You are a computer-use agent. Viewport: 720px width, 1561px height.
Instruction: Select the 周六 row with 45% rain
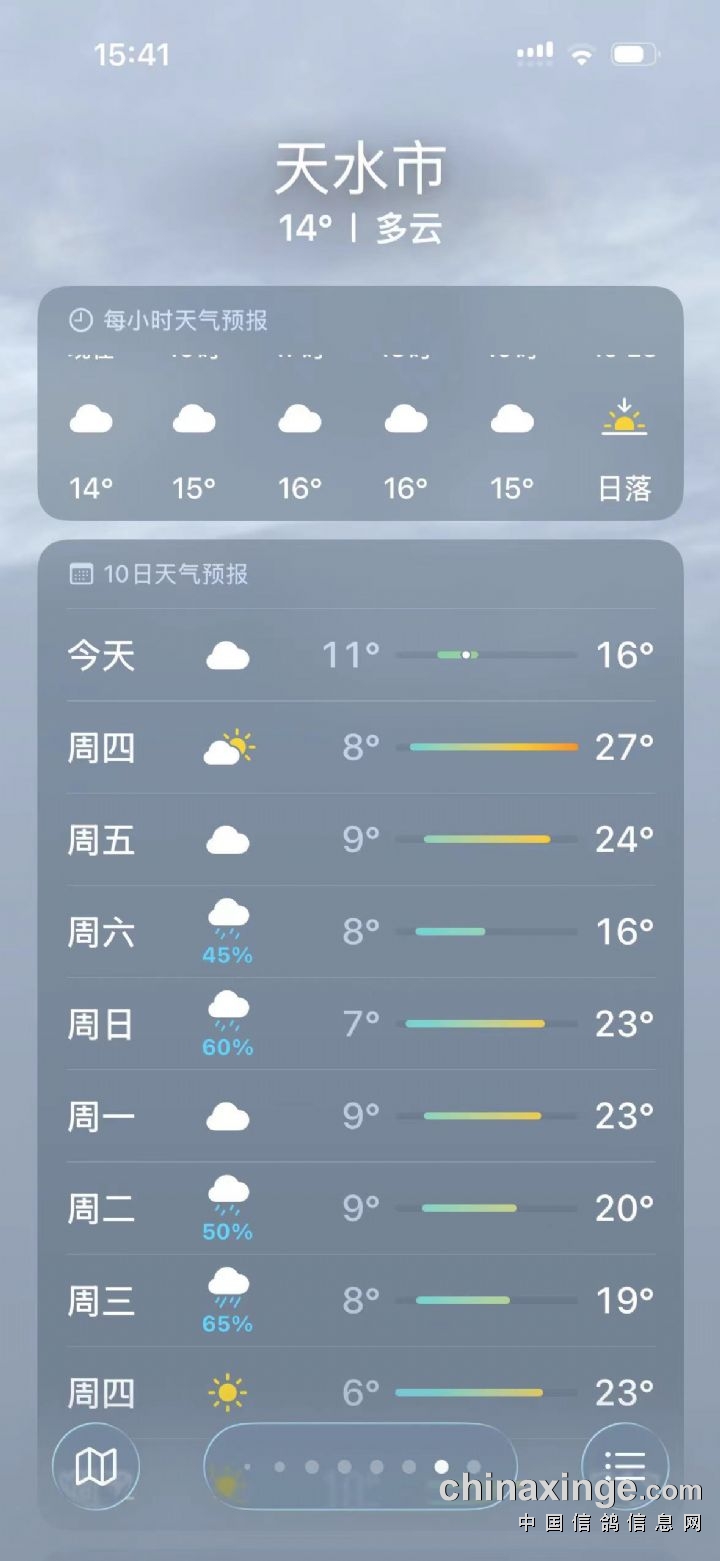pos(360,932)
